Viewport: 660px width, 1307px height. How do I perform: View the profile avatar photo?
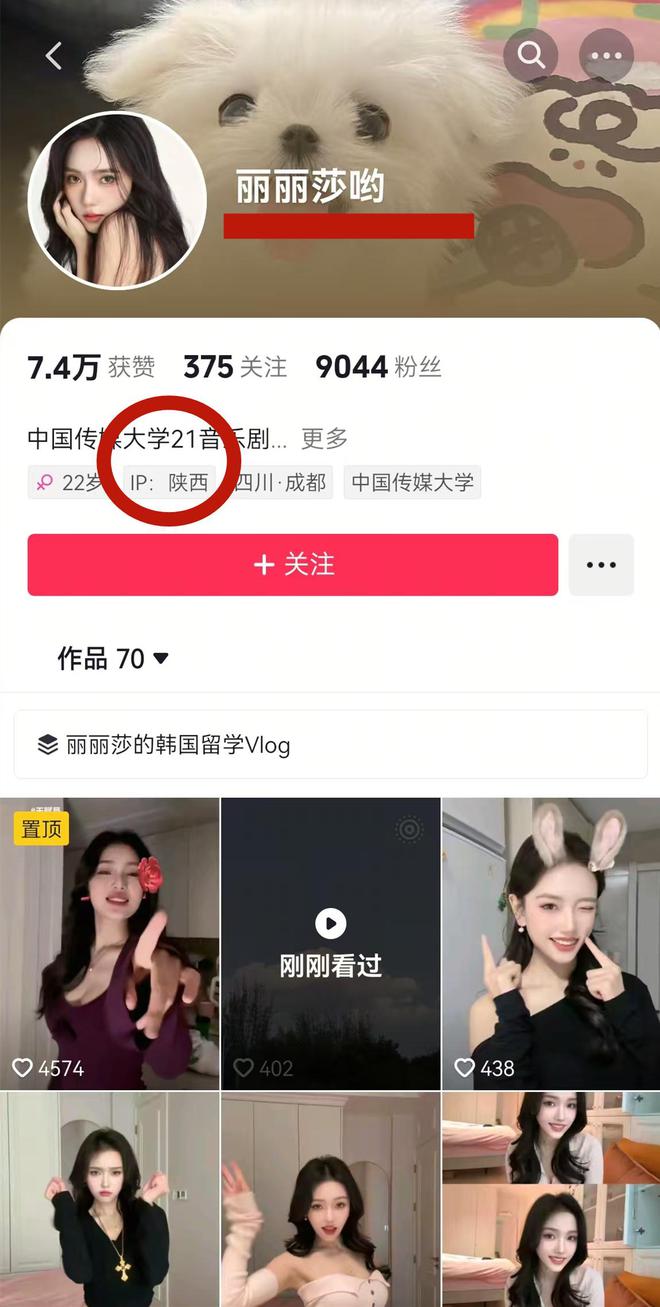coord(116,200)
